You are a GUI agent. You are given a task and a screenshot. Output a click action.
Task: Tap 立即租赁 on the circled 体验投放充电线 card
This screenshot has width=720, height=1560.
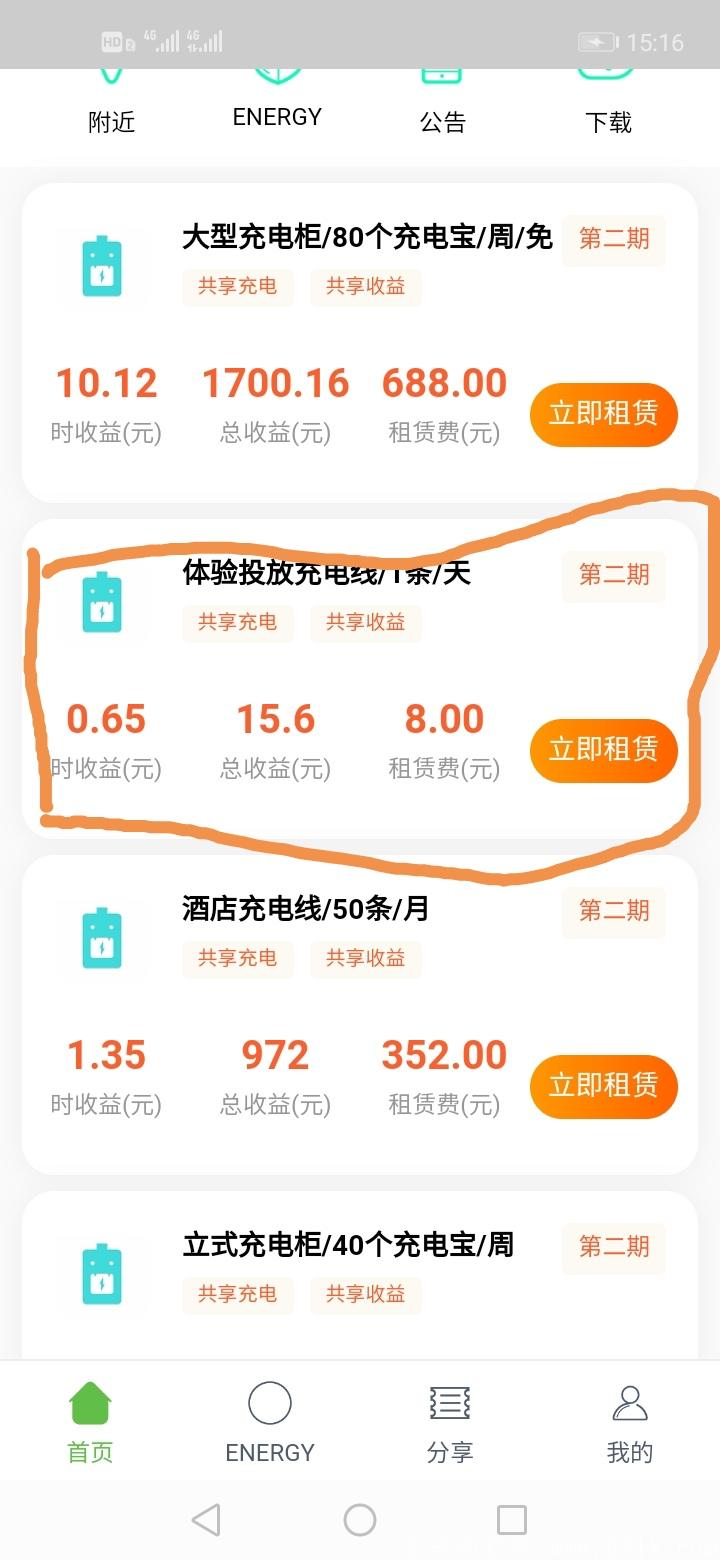pyautogui.click(x=603, y=750)
